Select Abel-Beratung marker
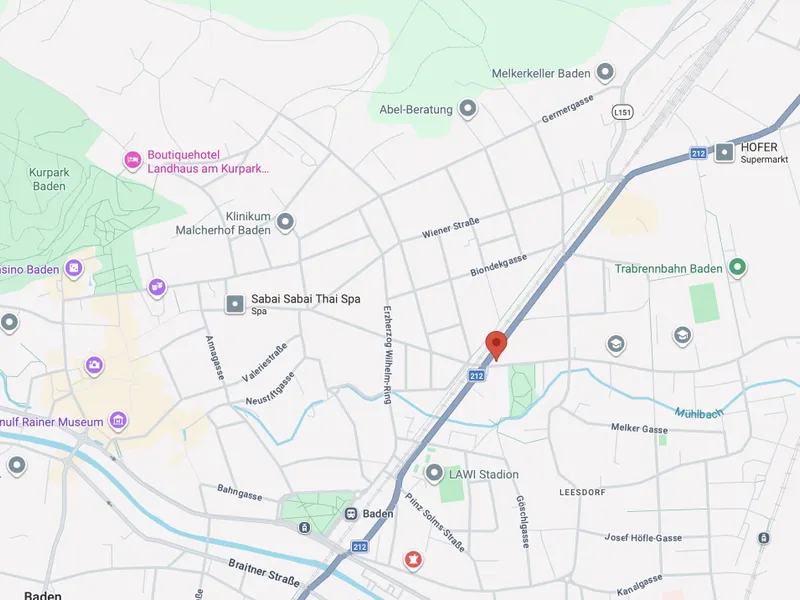Image resolution: width=800 pixels, height=600 pixels. [x=467, y=109]
